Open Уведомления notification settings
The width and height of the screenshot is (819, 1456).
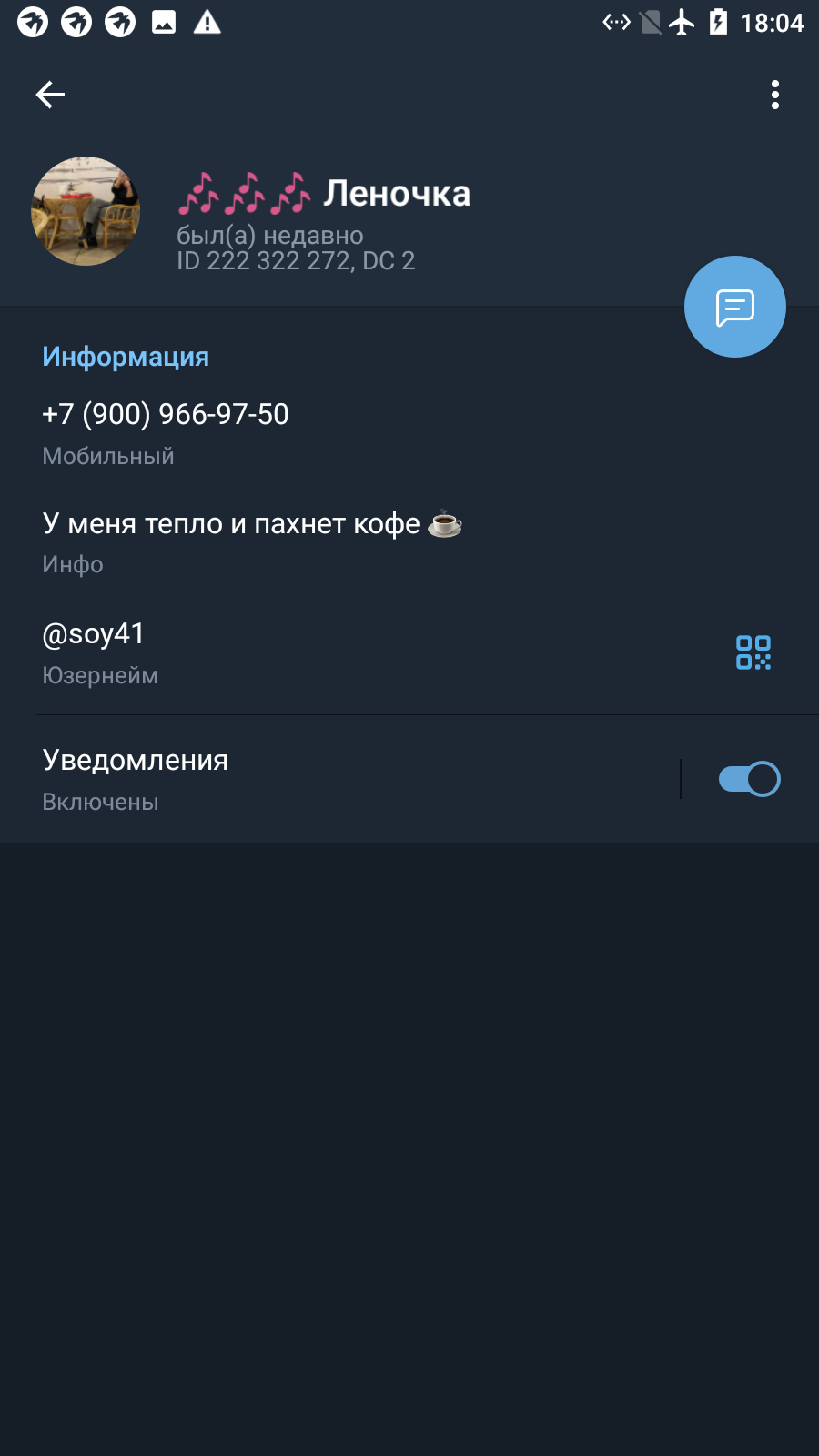click(339, 780)
